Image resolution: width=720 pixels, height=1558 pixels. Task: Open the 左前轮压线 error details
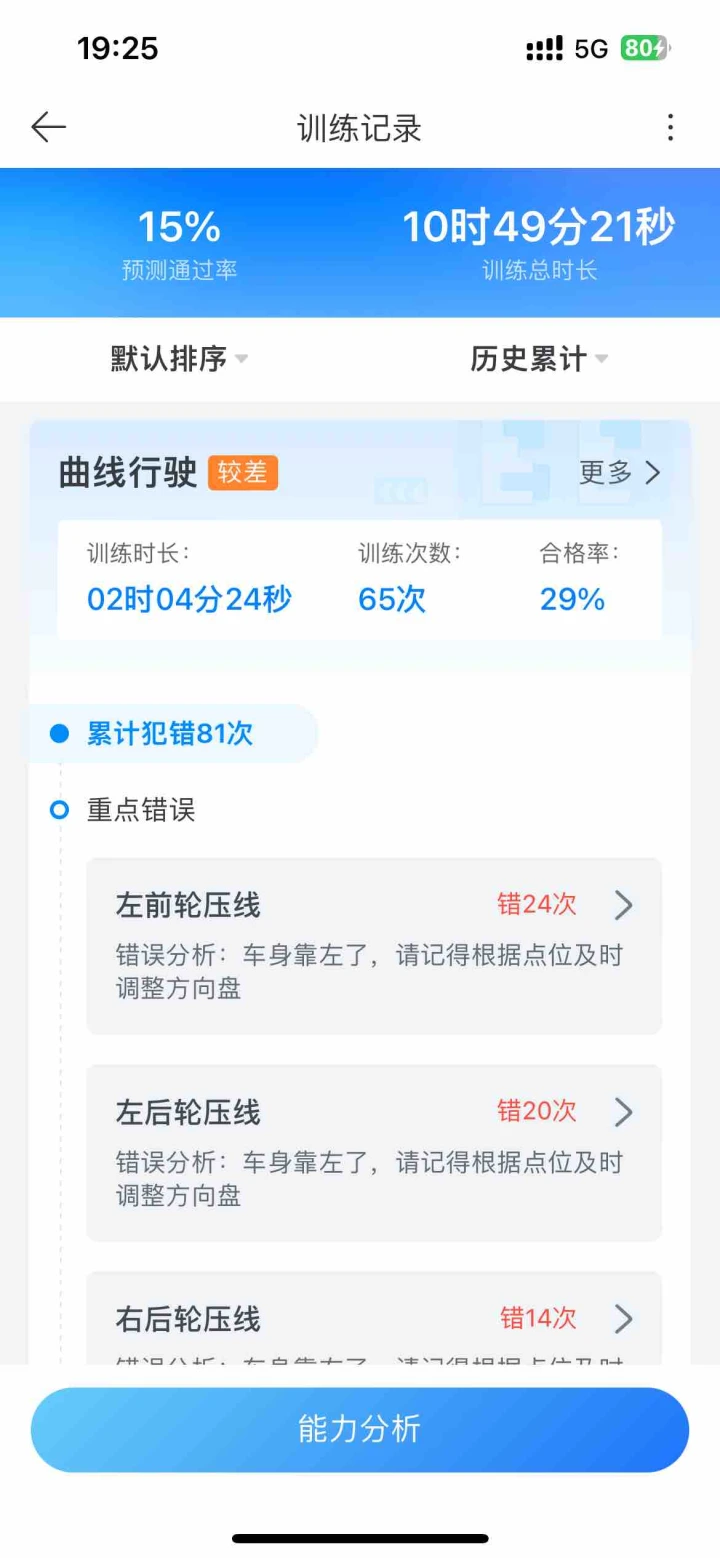point(374,945)
